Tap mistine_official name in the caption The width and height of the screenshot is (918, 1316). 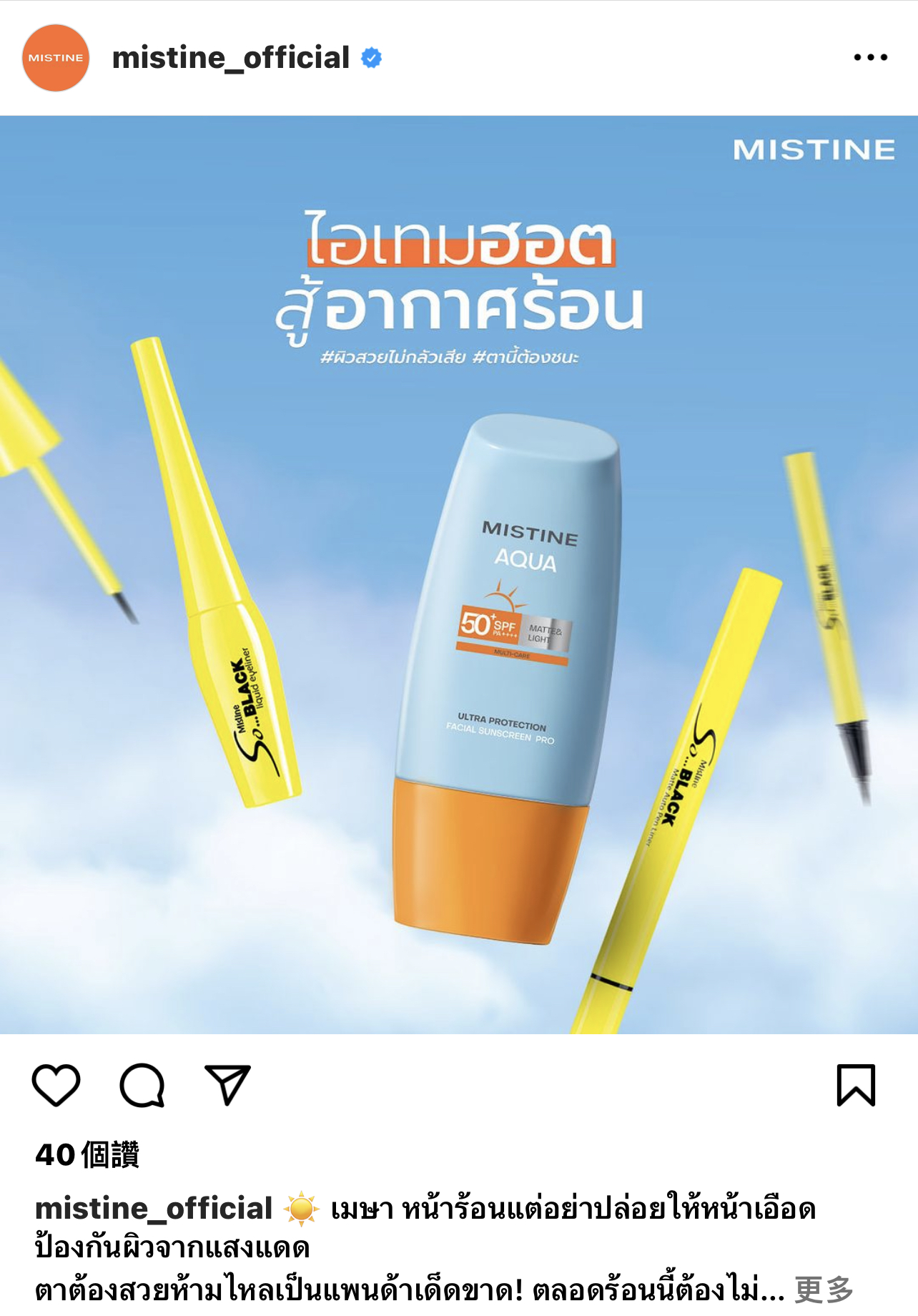[154, 1209]
